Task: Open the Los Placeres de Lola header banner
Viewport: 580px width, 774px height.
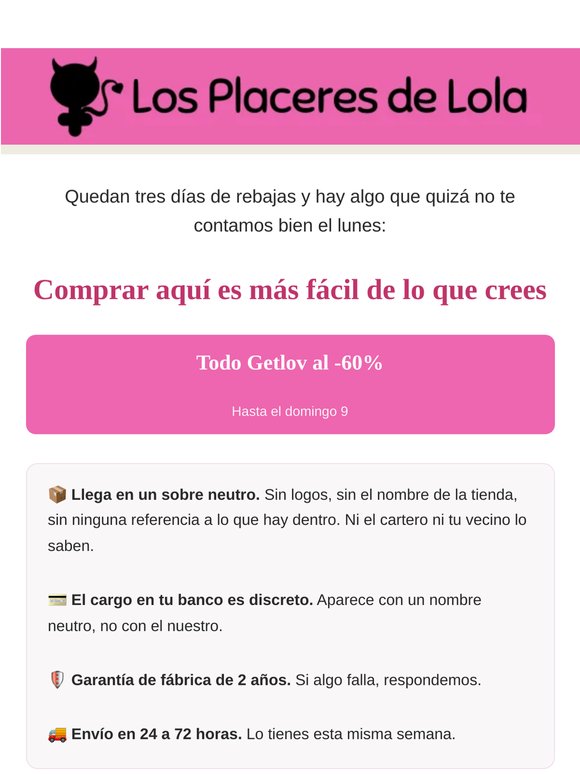Action: coord(290,96)
